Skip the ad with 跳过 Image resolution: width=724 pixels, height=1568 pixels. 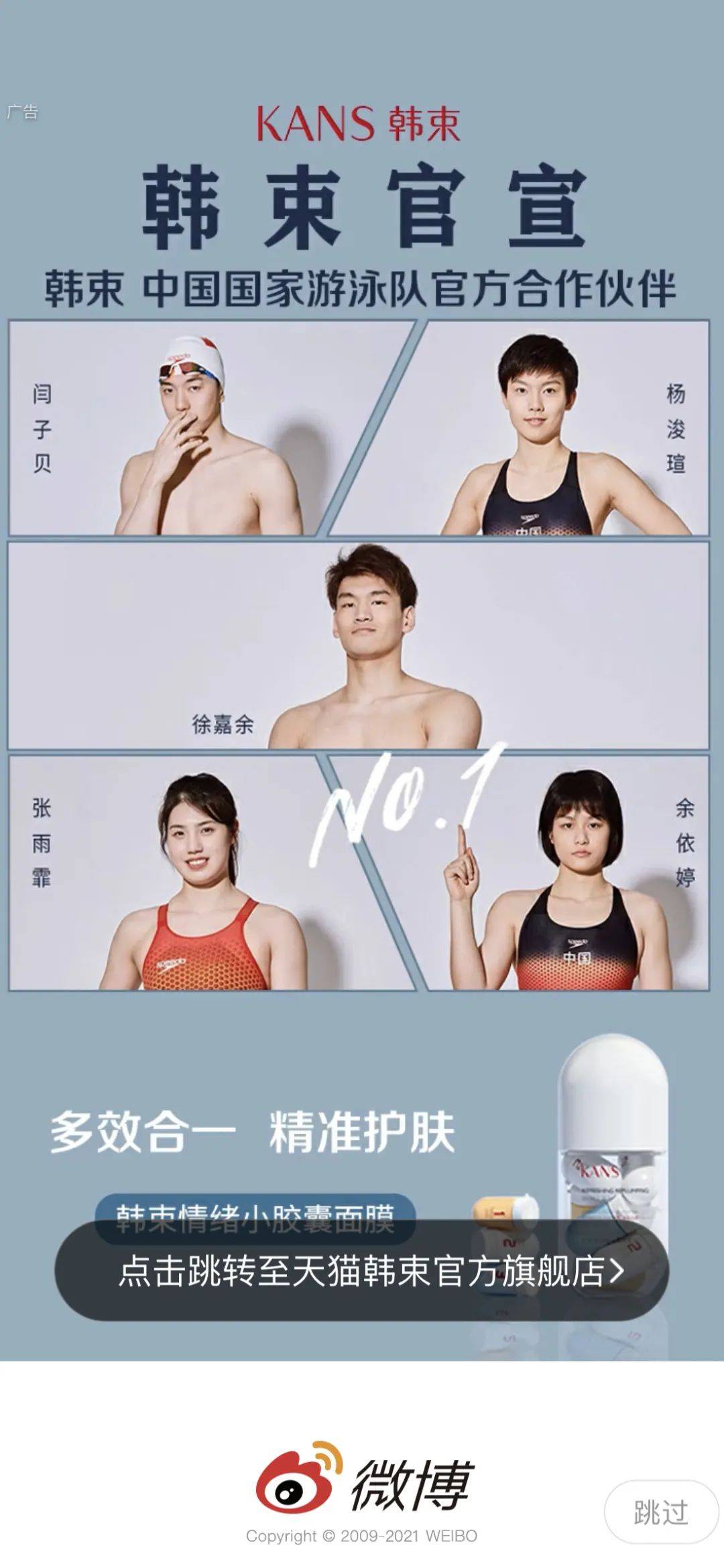click(661, 1512)
